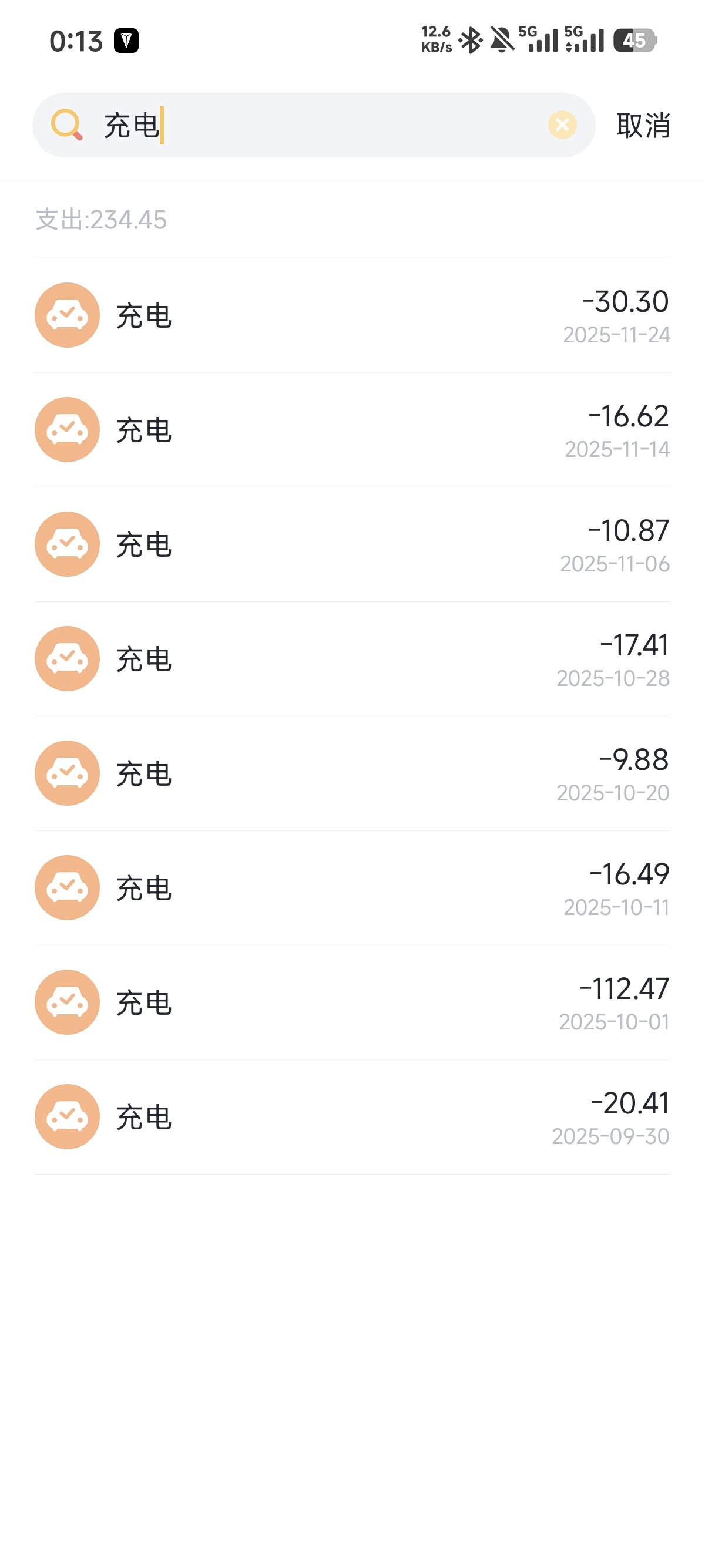Clear the search keyword with the X icon
Screen dimensions: 705x1568
tap(562, 125)
